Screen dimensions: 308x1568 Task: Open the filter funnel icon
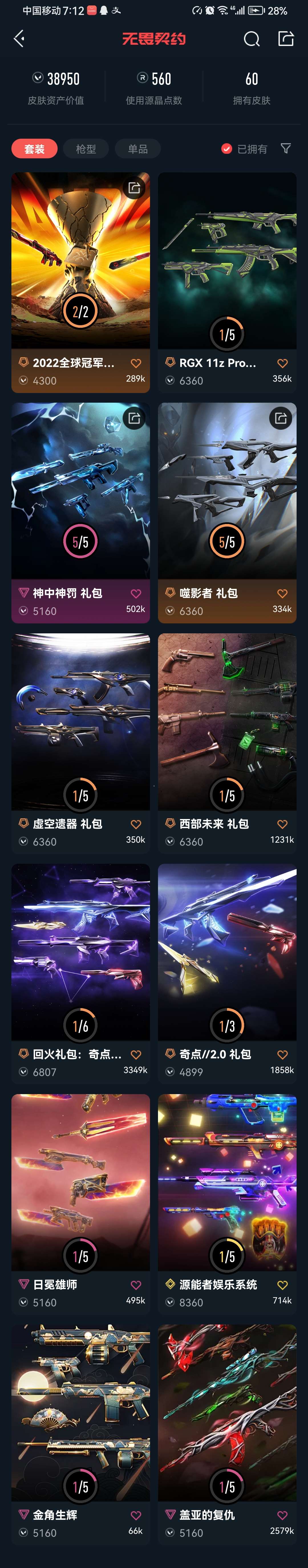[285, 149]
